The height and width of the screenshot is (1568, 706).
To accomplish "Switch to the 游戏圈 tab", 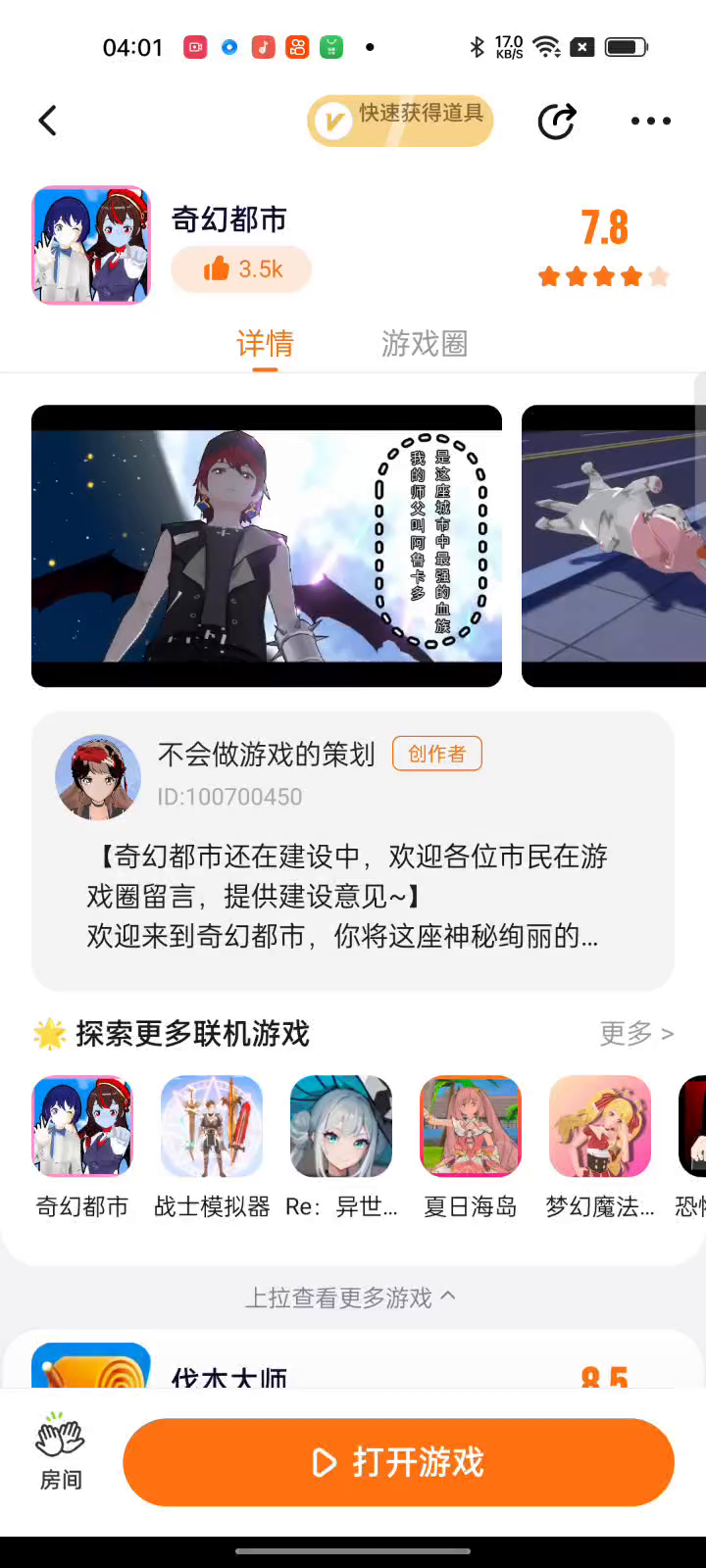I will coord(425,344).
